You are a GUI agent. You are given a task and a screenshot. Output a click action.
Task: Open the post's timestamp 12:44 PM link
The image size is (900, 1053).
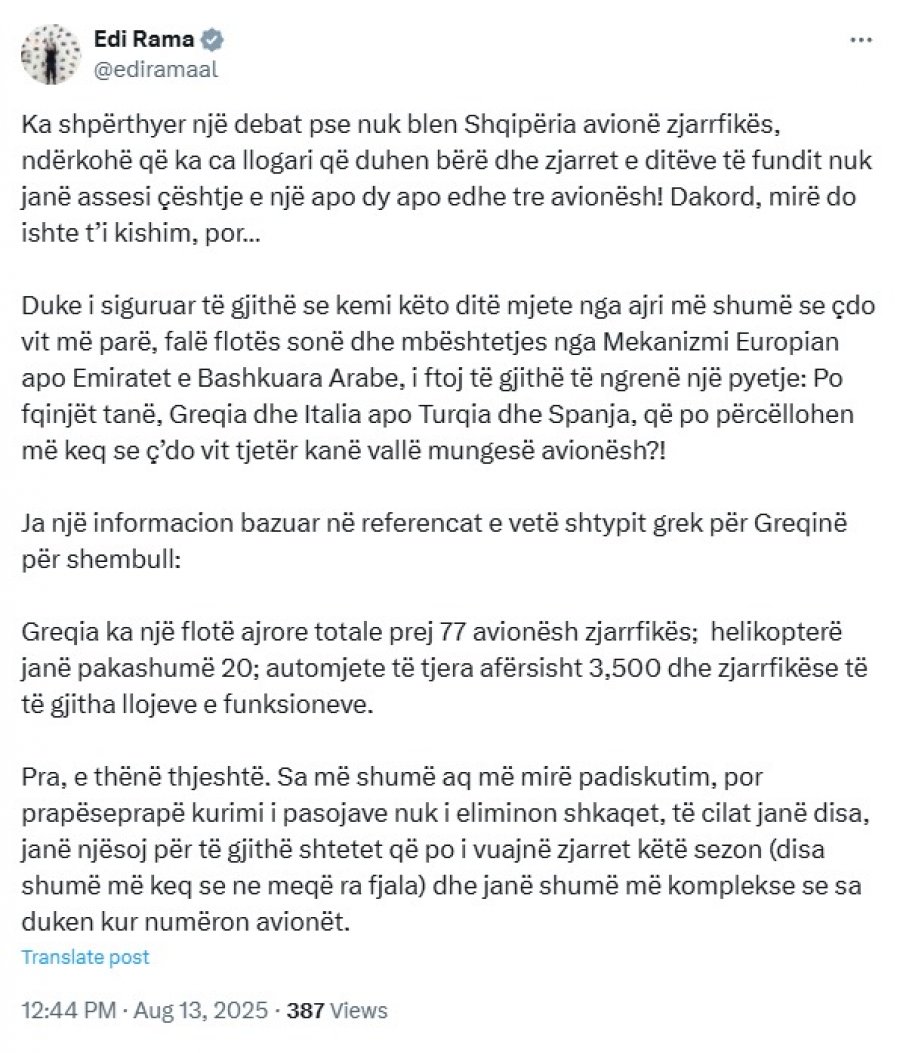point(59,1010)
